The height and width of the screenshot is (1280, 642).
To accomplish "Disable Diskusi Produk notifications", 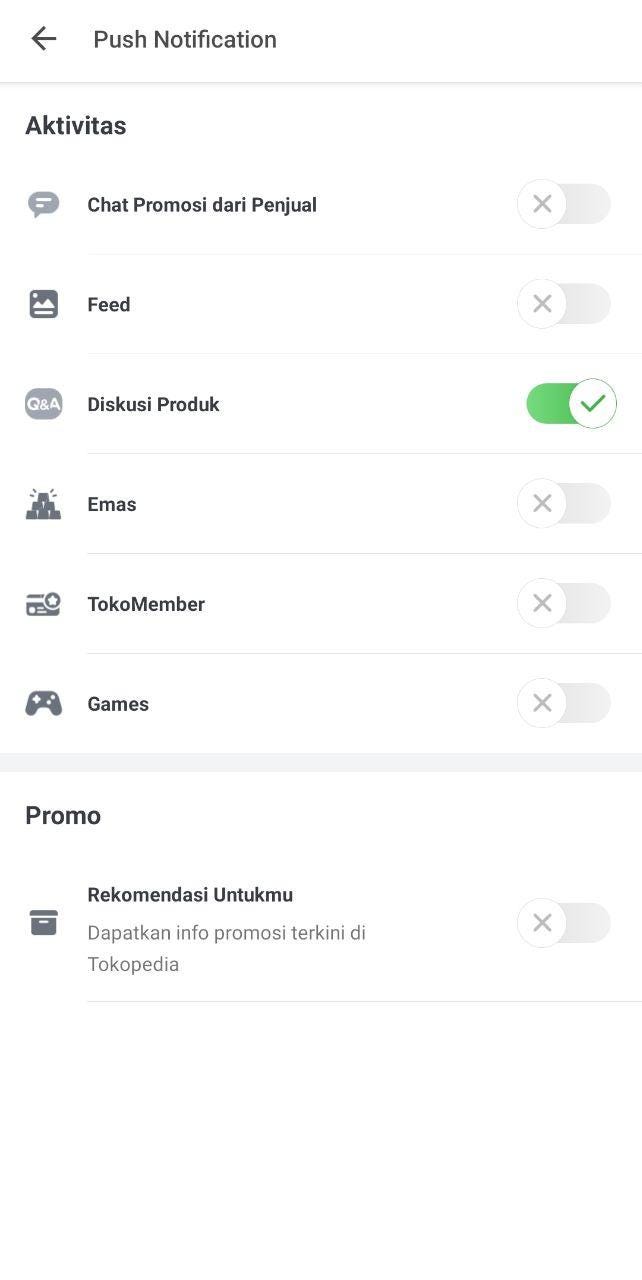I will pos(571,404).
